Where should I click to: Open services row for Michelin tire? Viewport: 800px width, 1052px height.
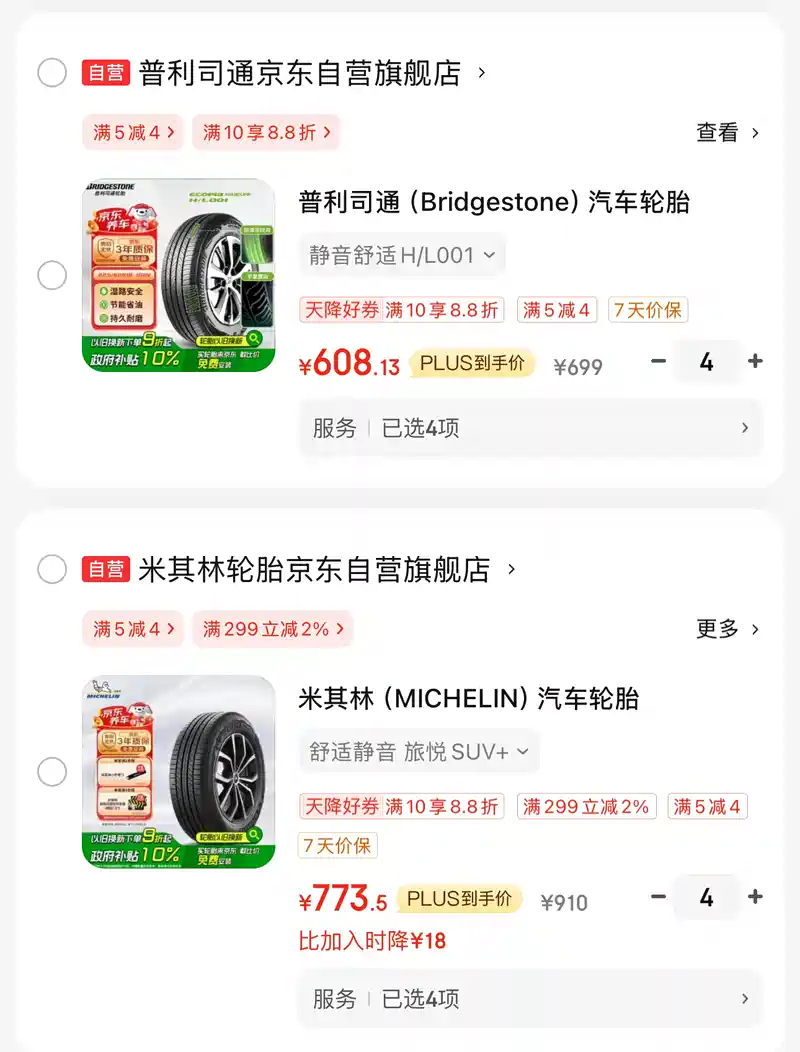pyautogui.click(x=530, y=999)
